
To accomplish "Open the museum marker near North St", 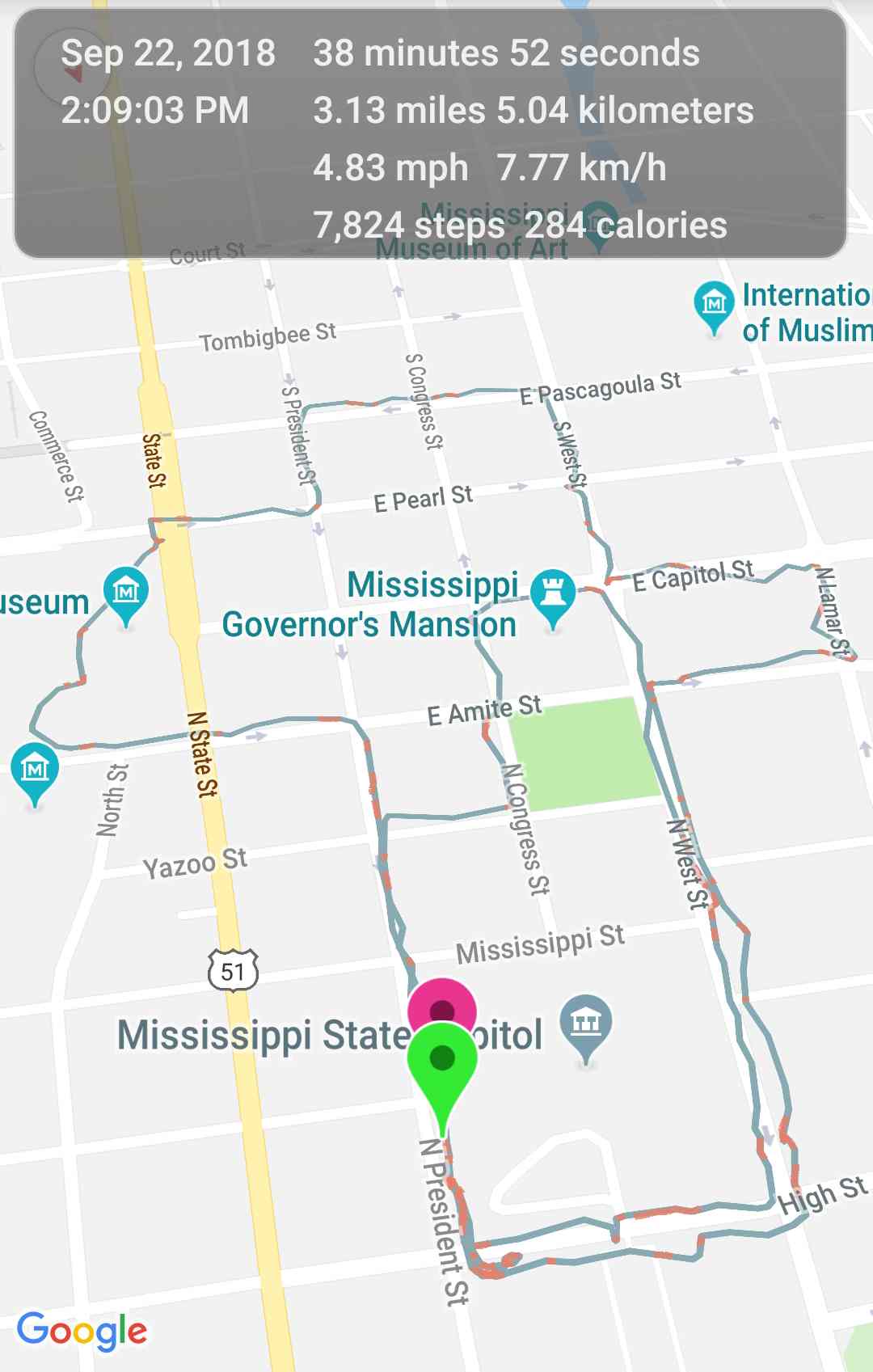I will pos(32,766).
